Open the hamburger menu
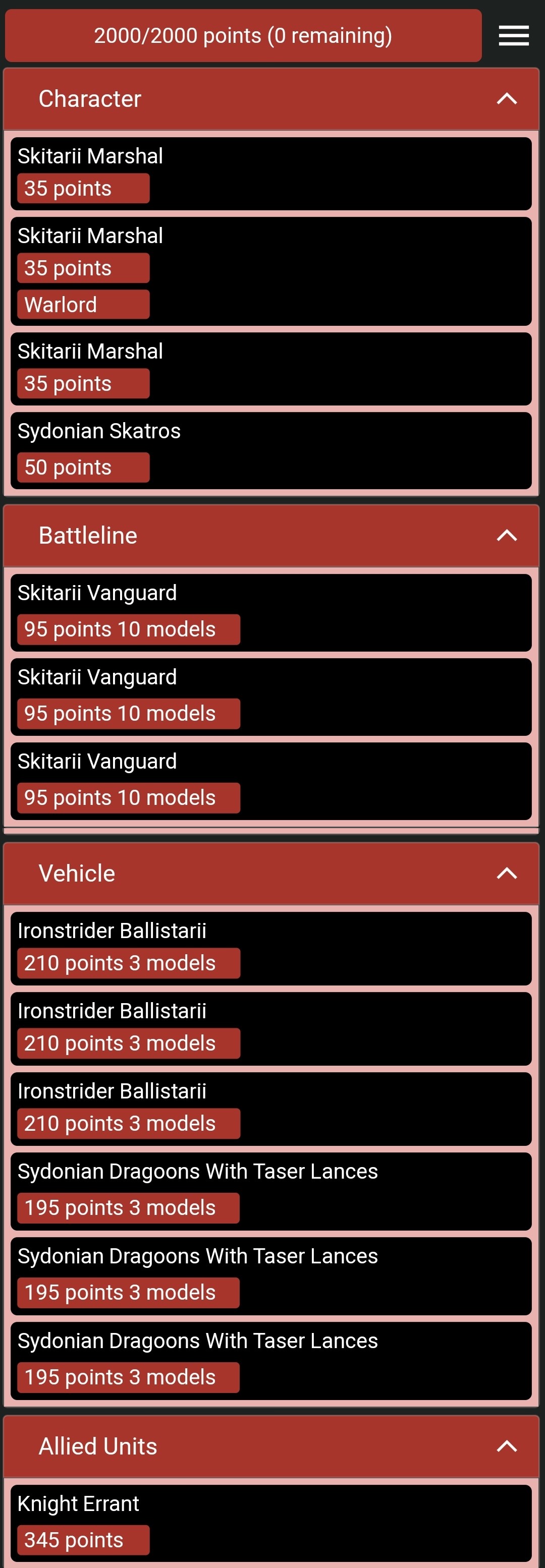Viewport: 545px width, 1568px height. (513, 36)
